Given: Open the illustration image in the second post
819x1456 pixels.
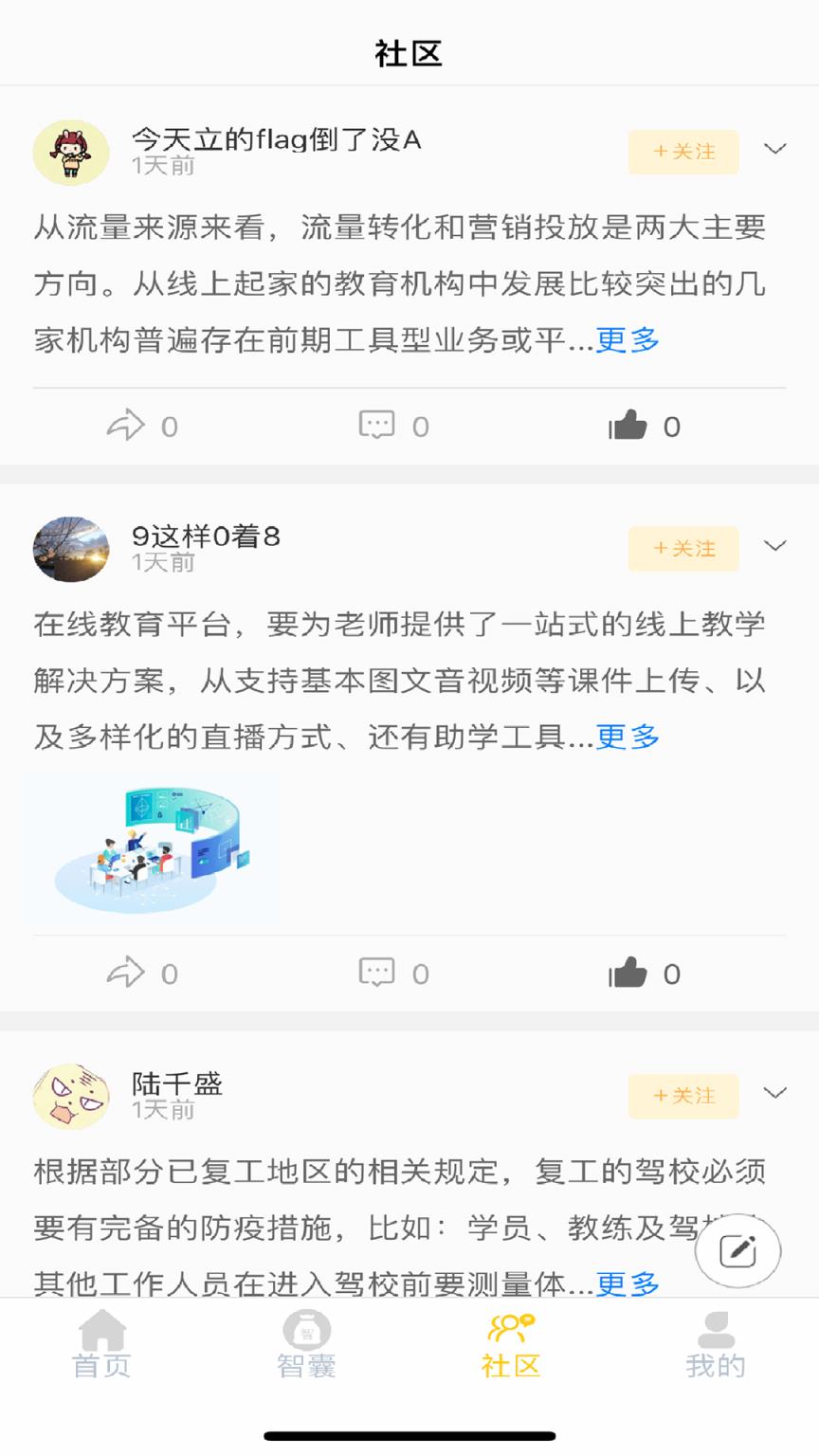Looking at the screenshot, I should tap(152, 848).
